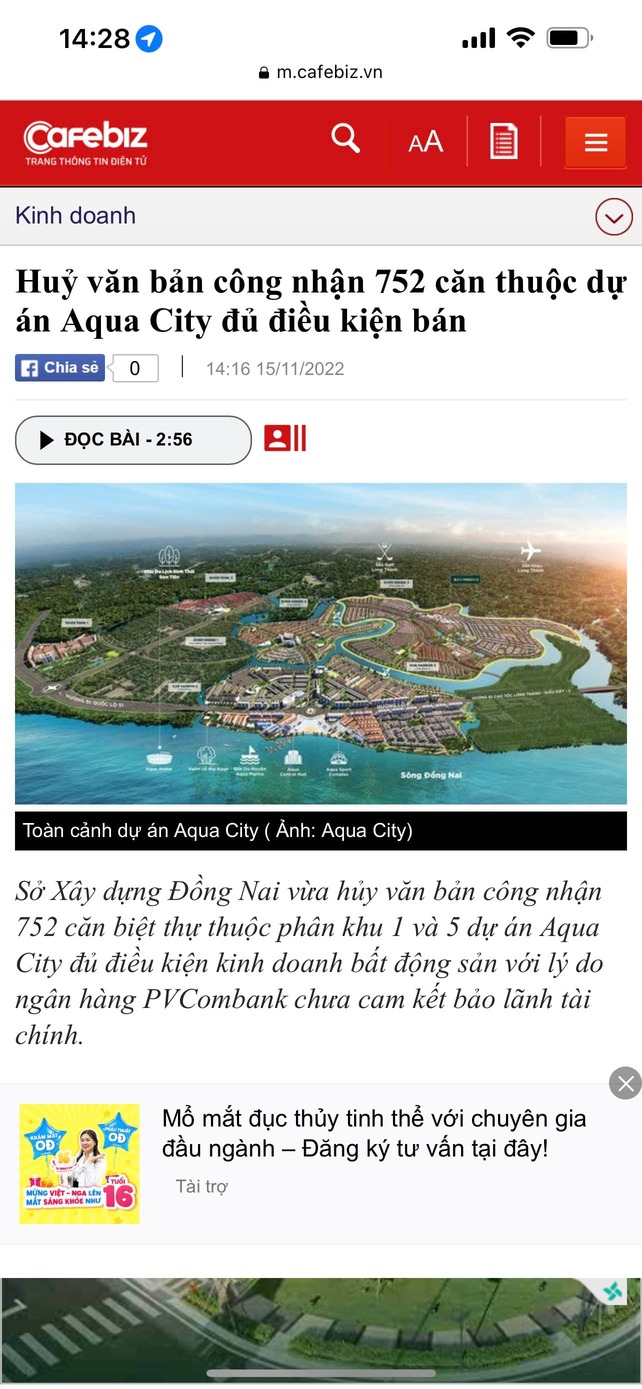Go to the Cafebiz home page logo

coord(86,142)
